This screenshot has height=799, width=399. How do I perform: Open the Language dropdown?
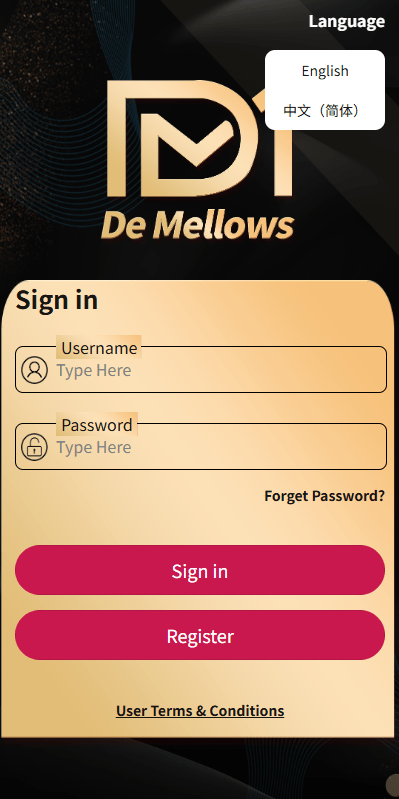point(347,21)
